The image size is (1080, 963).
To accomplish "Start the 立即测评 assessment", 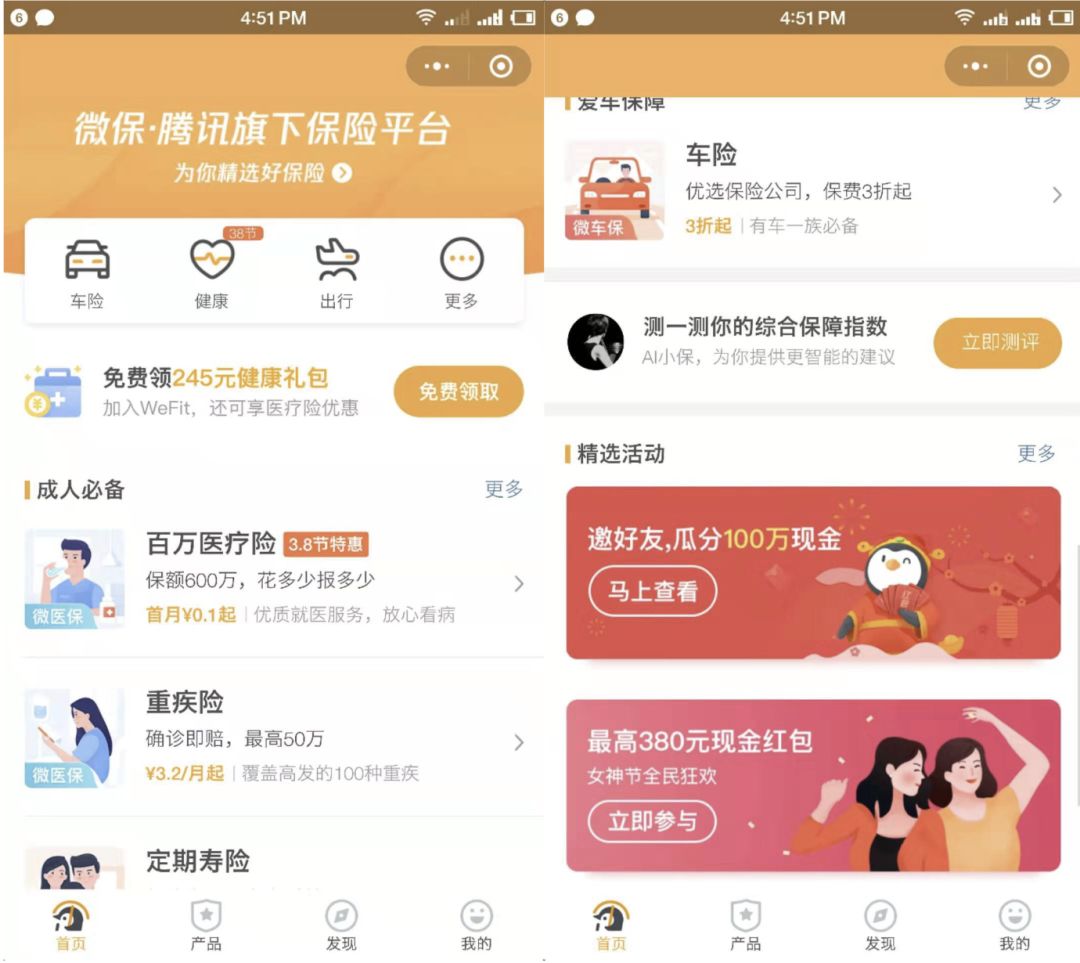I will tap(998, 343).
